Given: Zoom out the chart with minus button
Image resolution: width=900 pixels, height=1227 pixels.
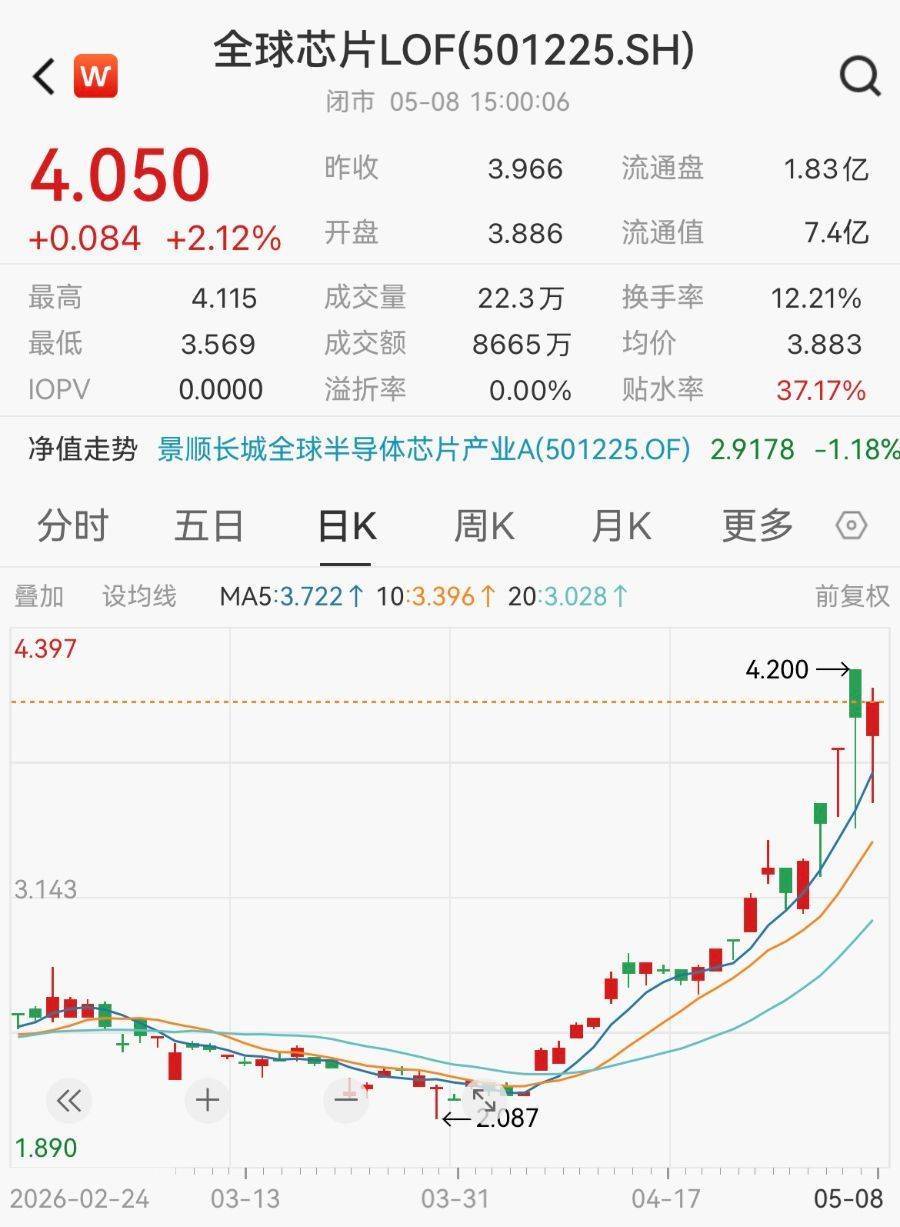Looking at the screenshot, I should point(347,1101).
